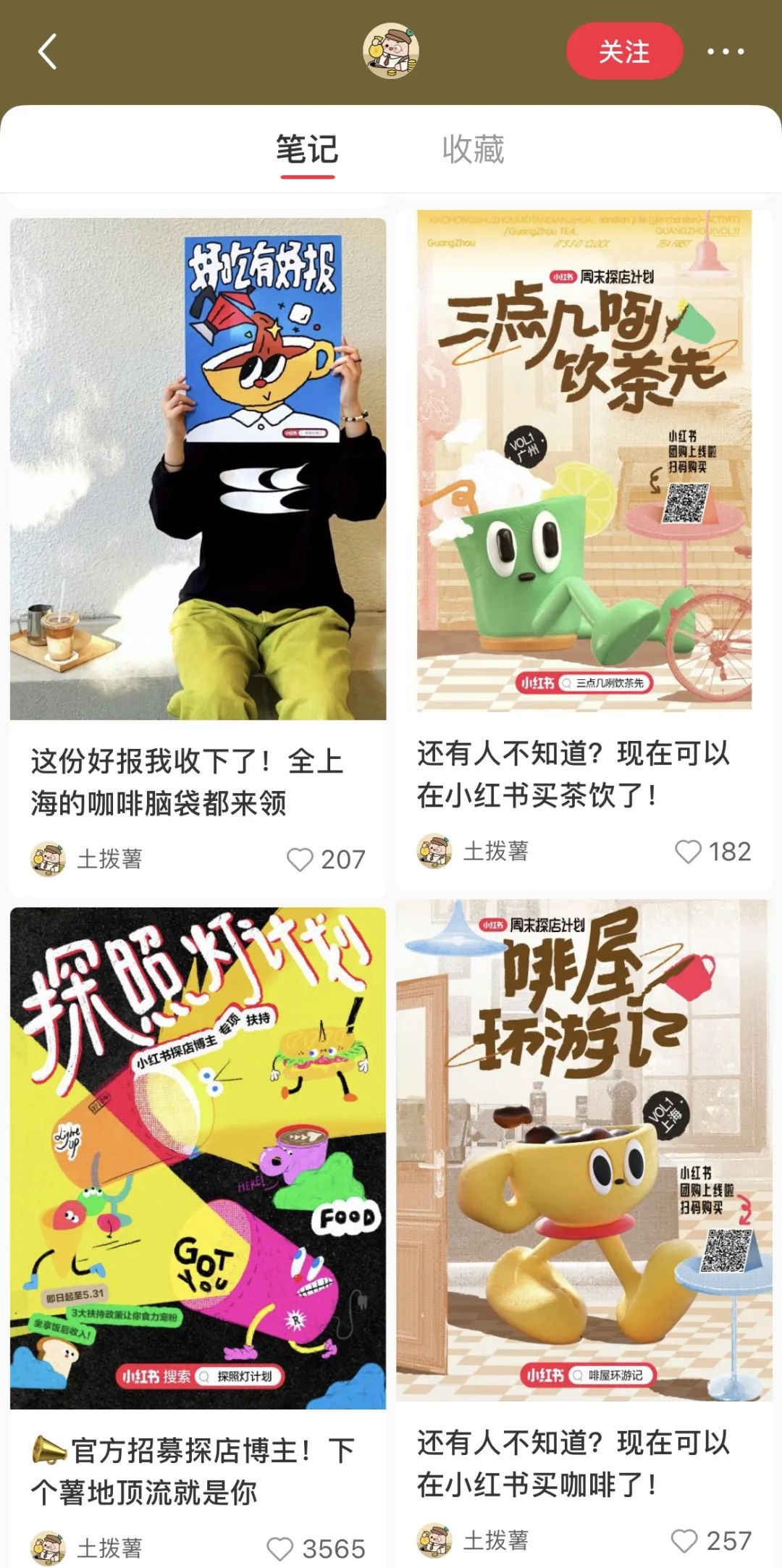Follow this account with the 关注 button
Viewport: 782px width, 1568px height.
point(624,51)
